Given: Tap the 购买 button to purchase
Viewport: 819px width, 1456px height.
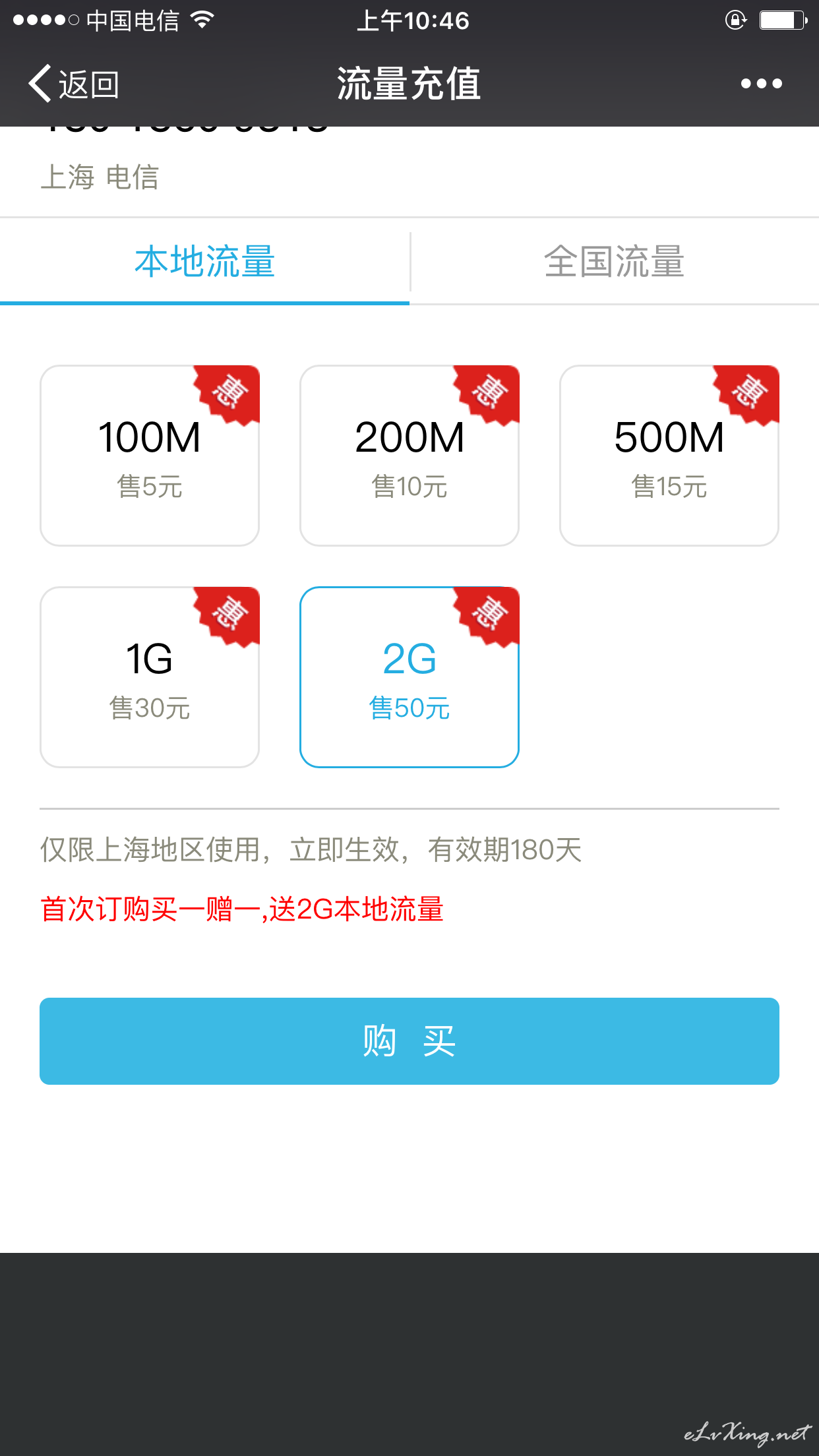Looking at the screenshot, I should [x=409, y=1041].
